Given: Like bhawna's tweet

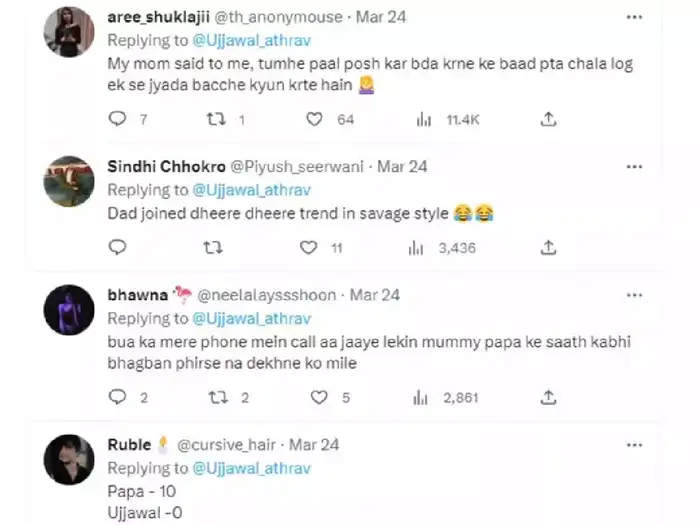Looking at the screenshot, I should [x=319, y=398].
